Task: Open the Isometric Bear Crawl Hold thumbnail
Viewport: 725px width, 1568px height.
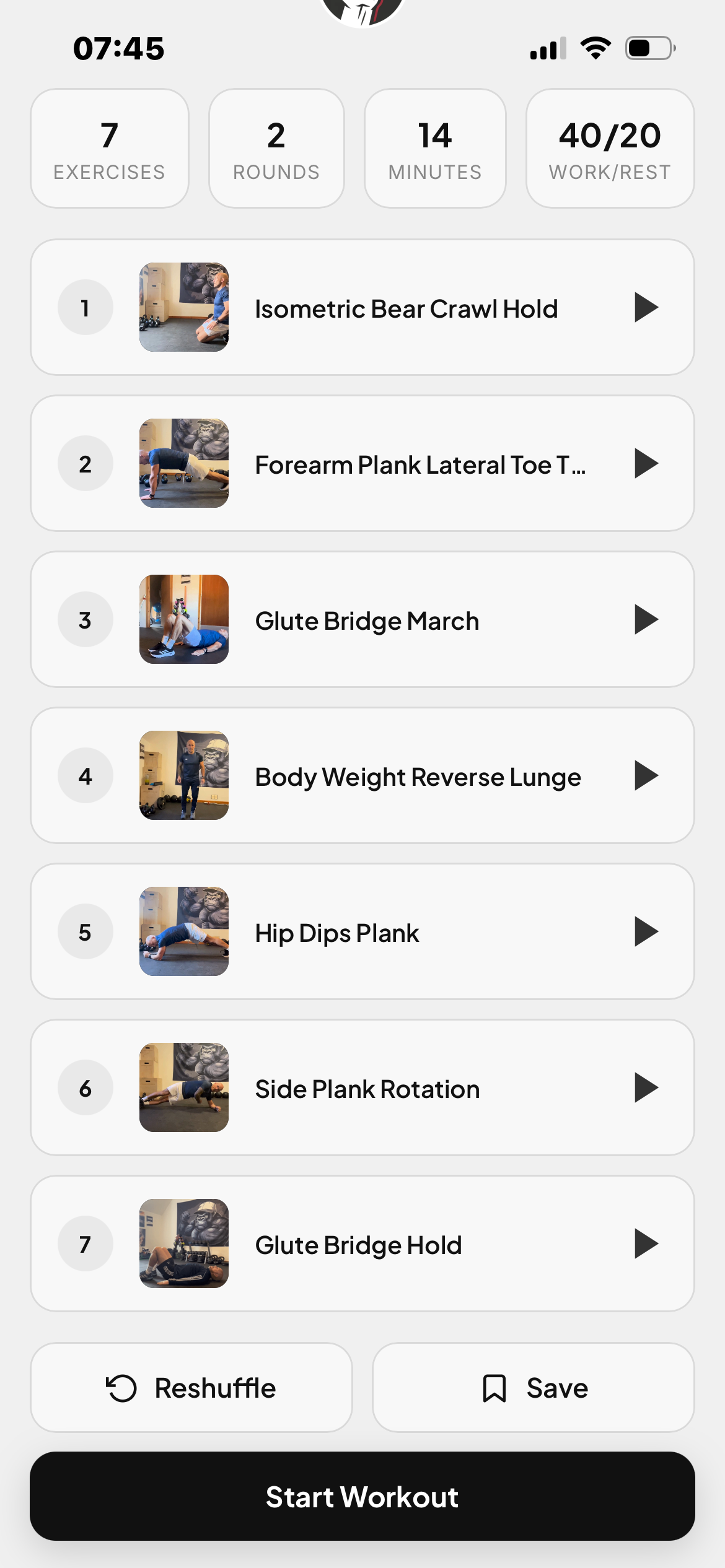Action: tap(183, 308)
